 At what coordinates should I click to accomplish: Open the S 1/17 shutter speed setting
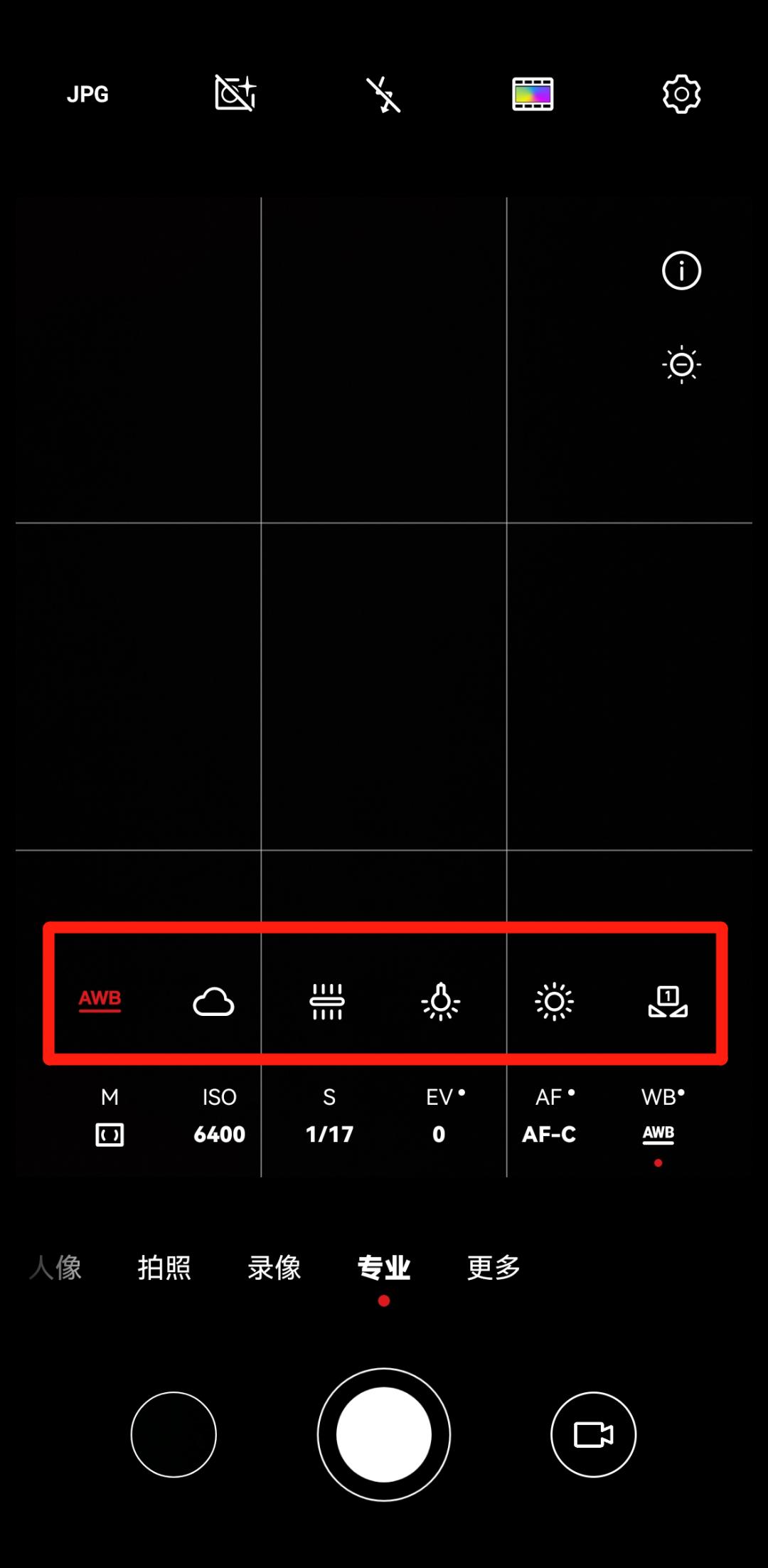(329, 1116)
